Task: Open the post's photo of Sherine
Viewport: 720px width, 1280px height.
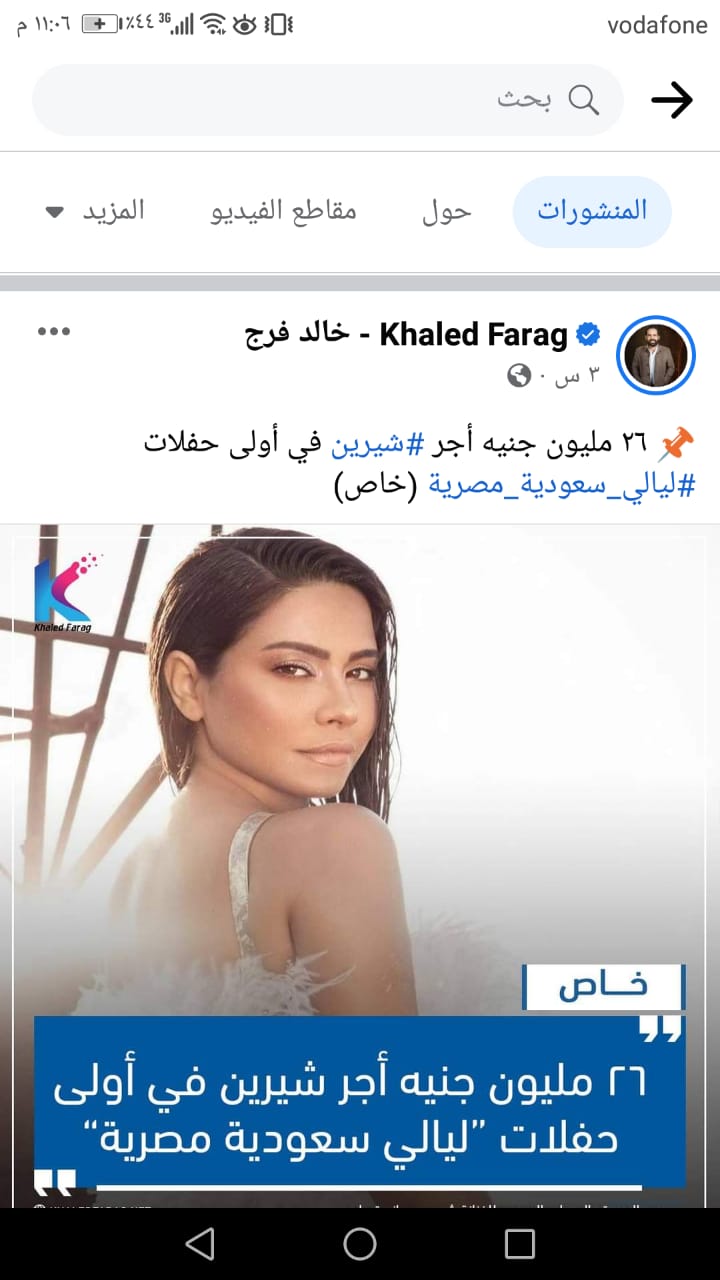Action: pyautogui.click(x=360, y=780)
